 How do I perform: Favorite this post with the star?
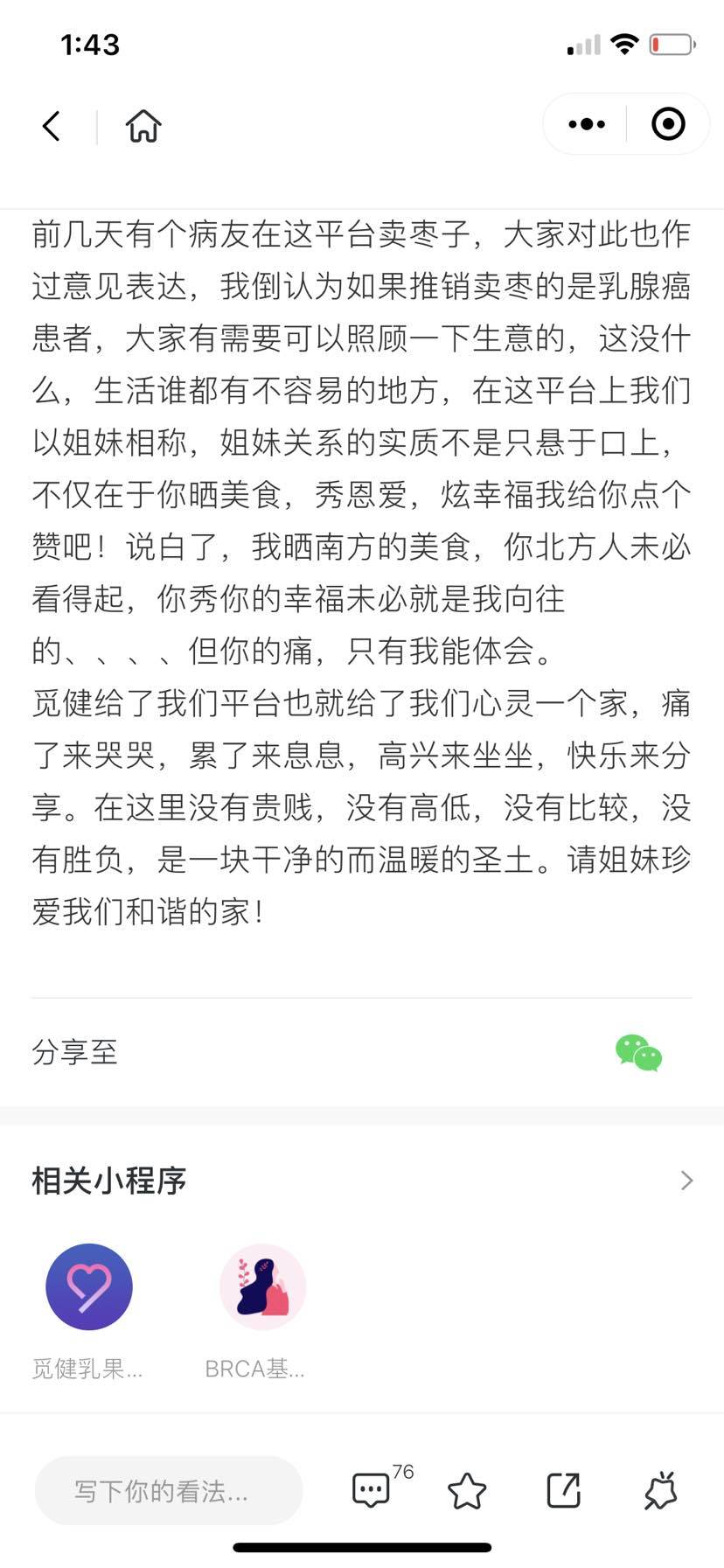(x=467, y=1491)
